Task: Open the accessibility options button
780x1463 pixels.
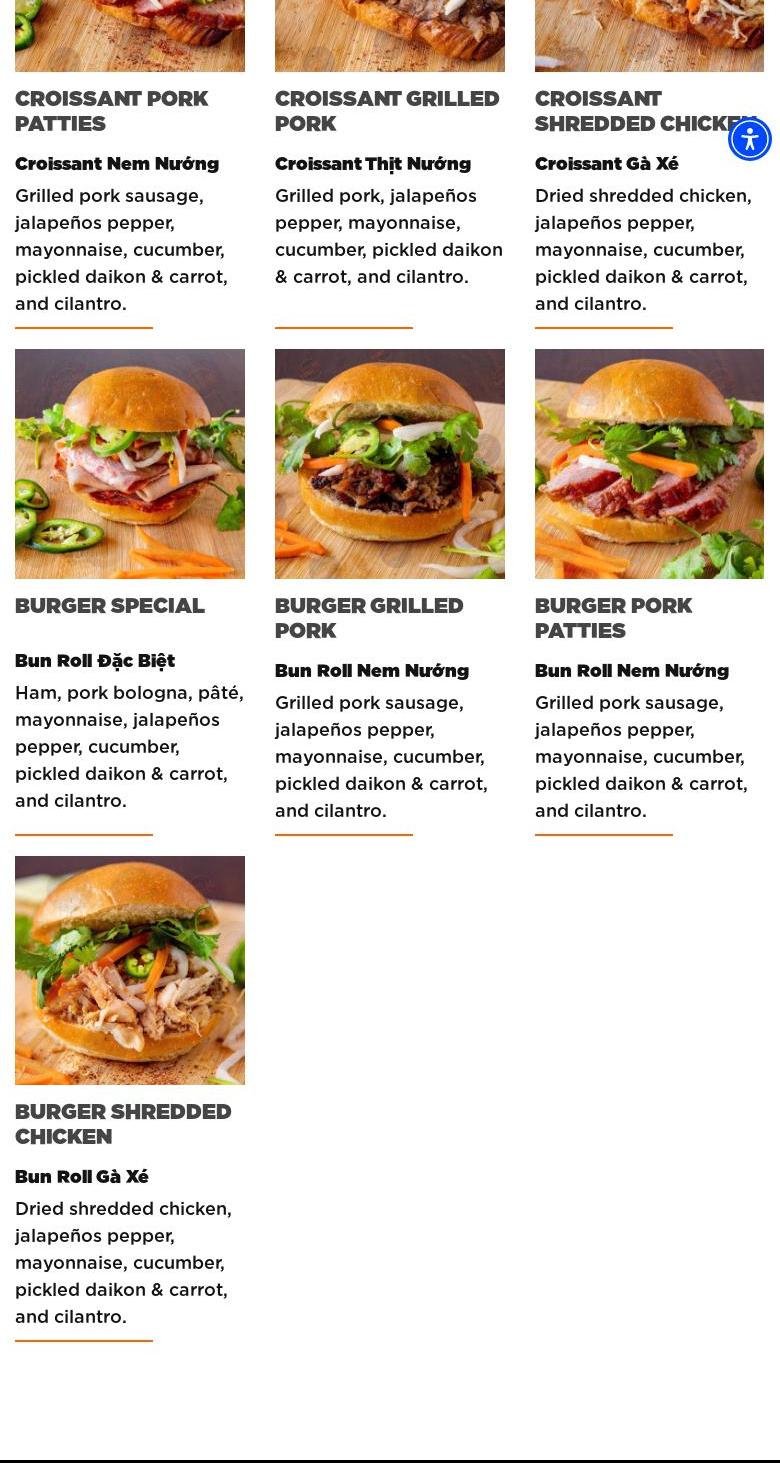Action: point(750,139)
